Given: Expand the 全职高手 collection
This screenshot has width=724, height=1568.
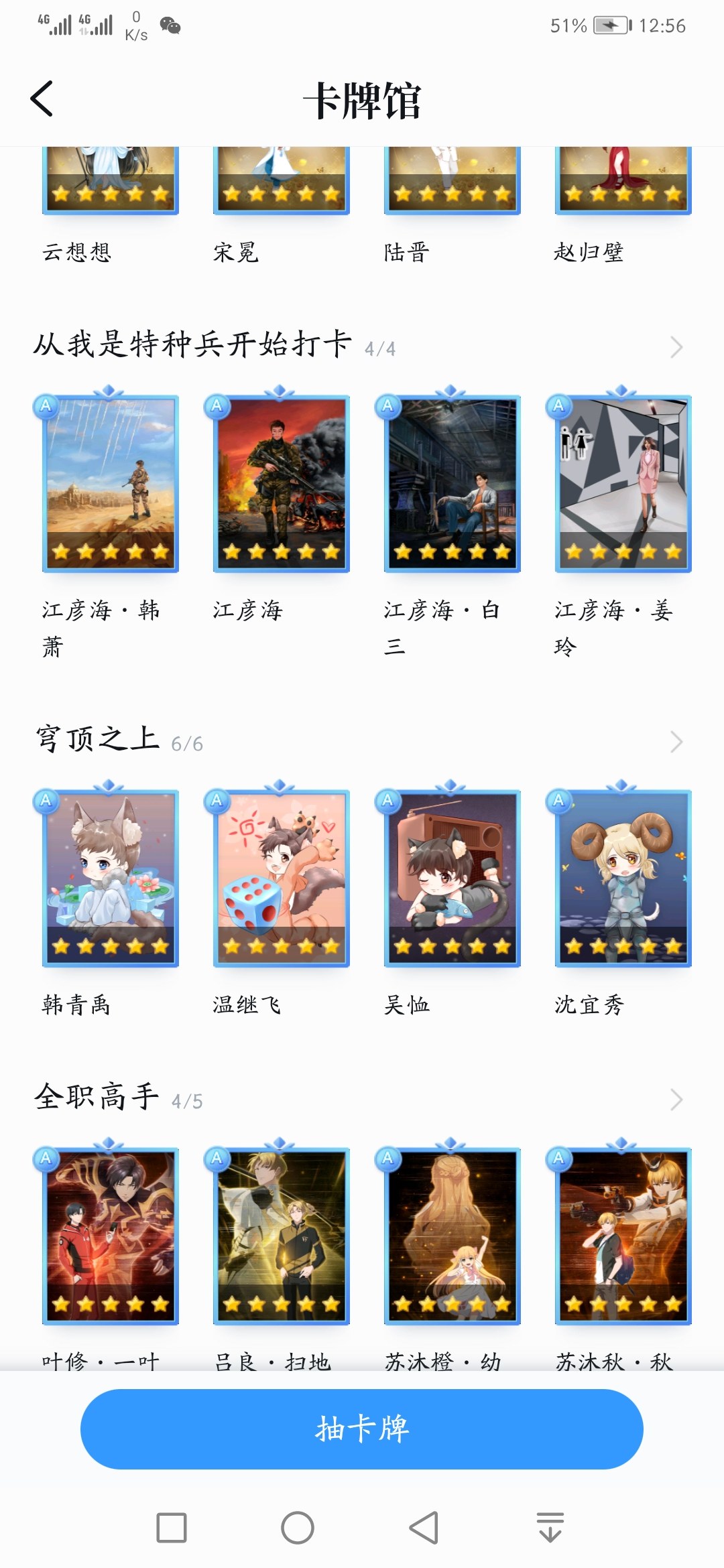Looking at the screenshot, I should [676, 1100].
